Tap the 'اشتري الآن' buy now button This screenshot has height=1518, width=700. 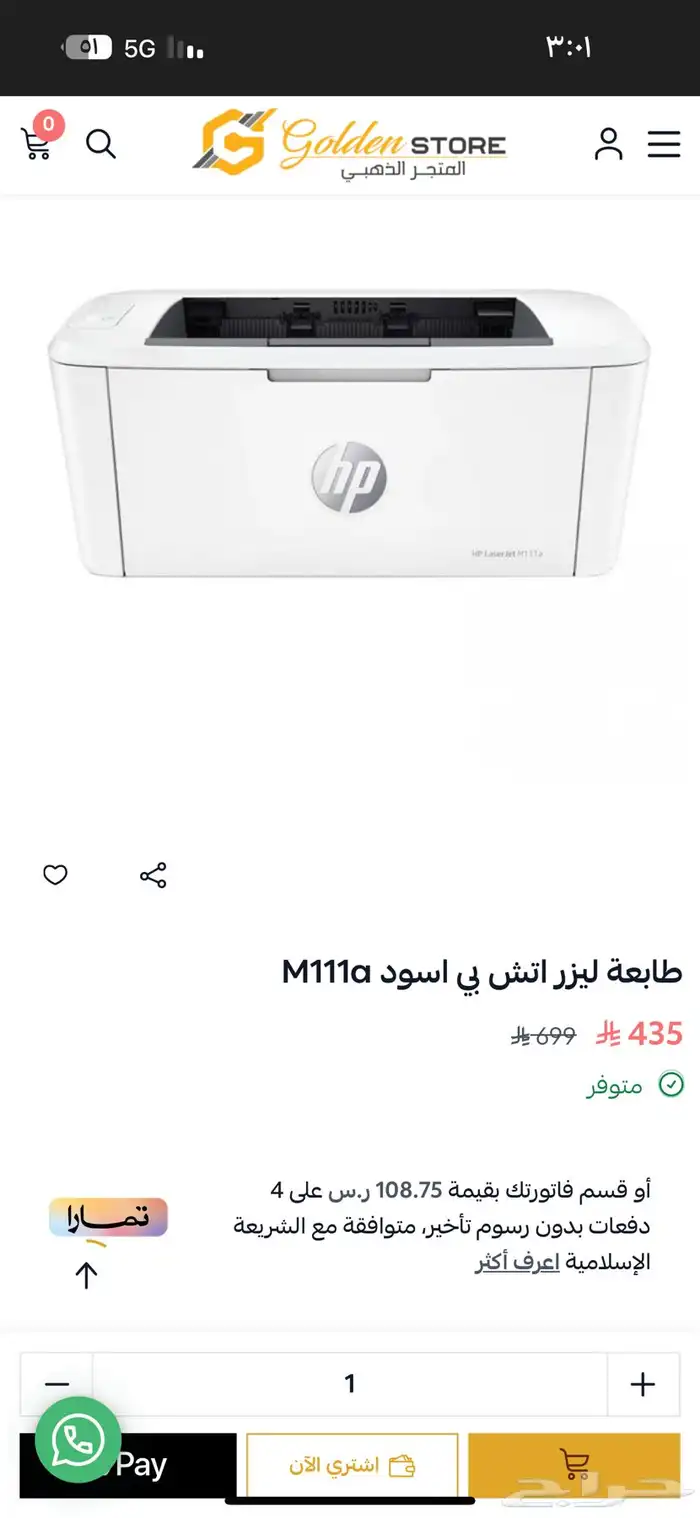[x=352, y=1466]
